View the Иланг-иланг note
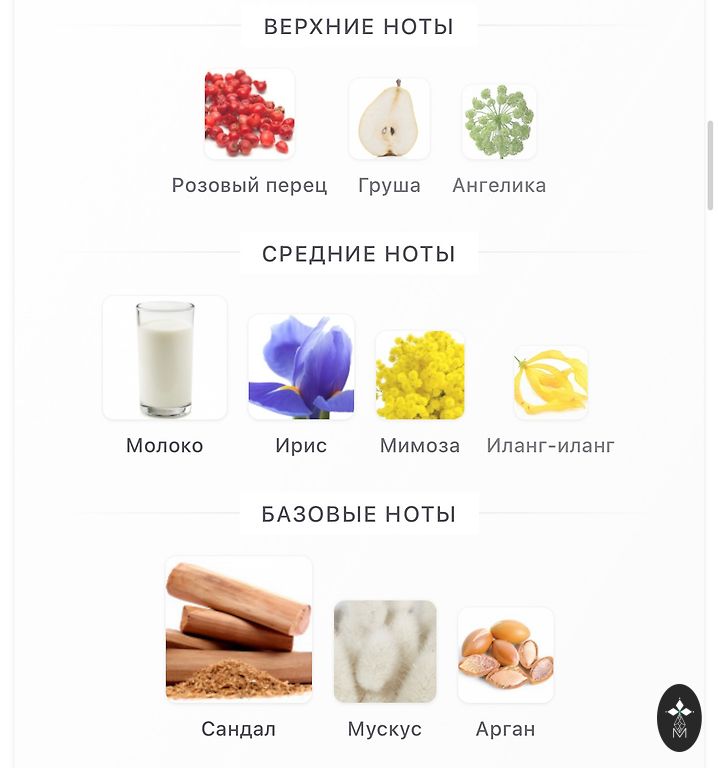Image resolution: width=718 pixels, height=768 pixels. tap(551, 383)
